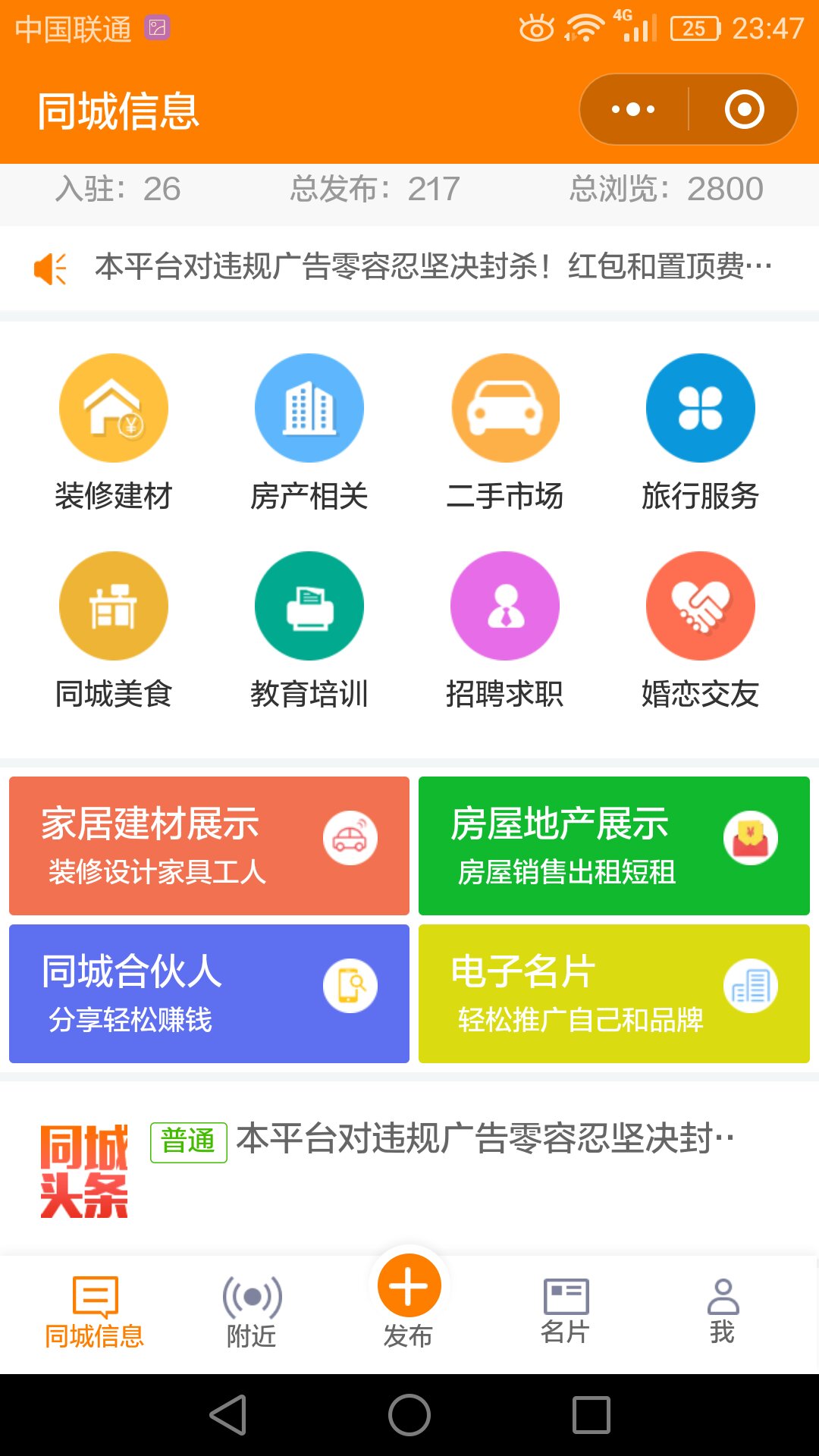
Task: Browse the 房产相关 category
Action: [309, 433]
